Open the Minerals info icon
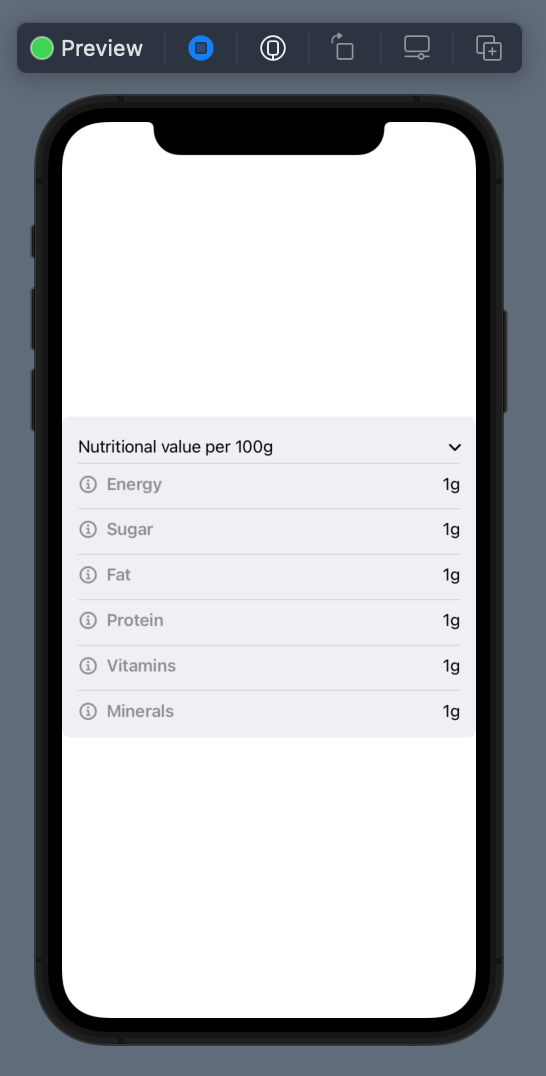The width and height of the screenshot is (546, 1076). pos(88,712)
